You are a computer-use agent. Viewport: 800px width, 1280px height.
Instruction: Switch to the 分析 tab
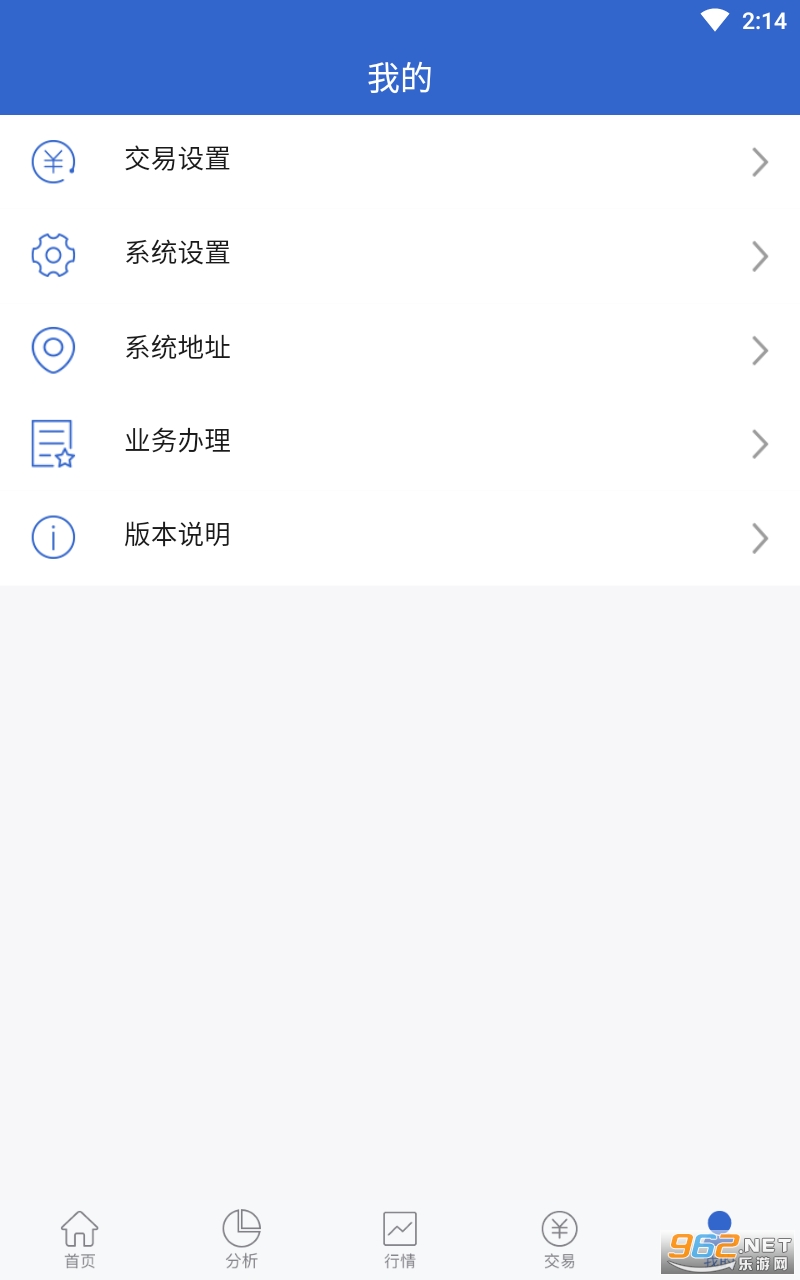tap(241, 1238)
